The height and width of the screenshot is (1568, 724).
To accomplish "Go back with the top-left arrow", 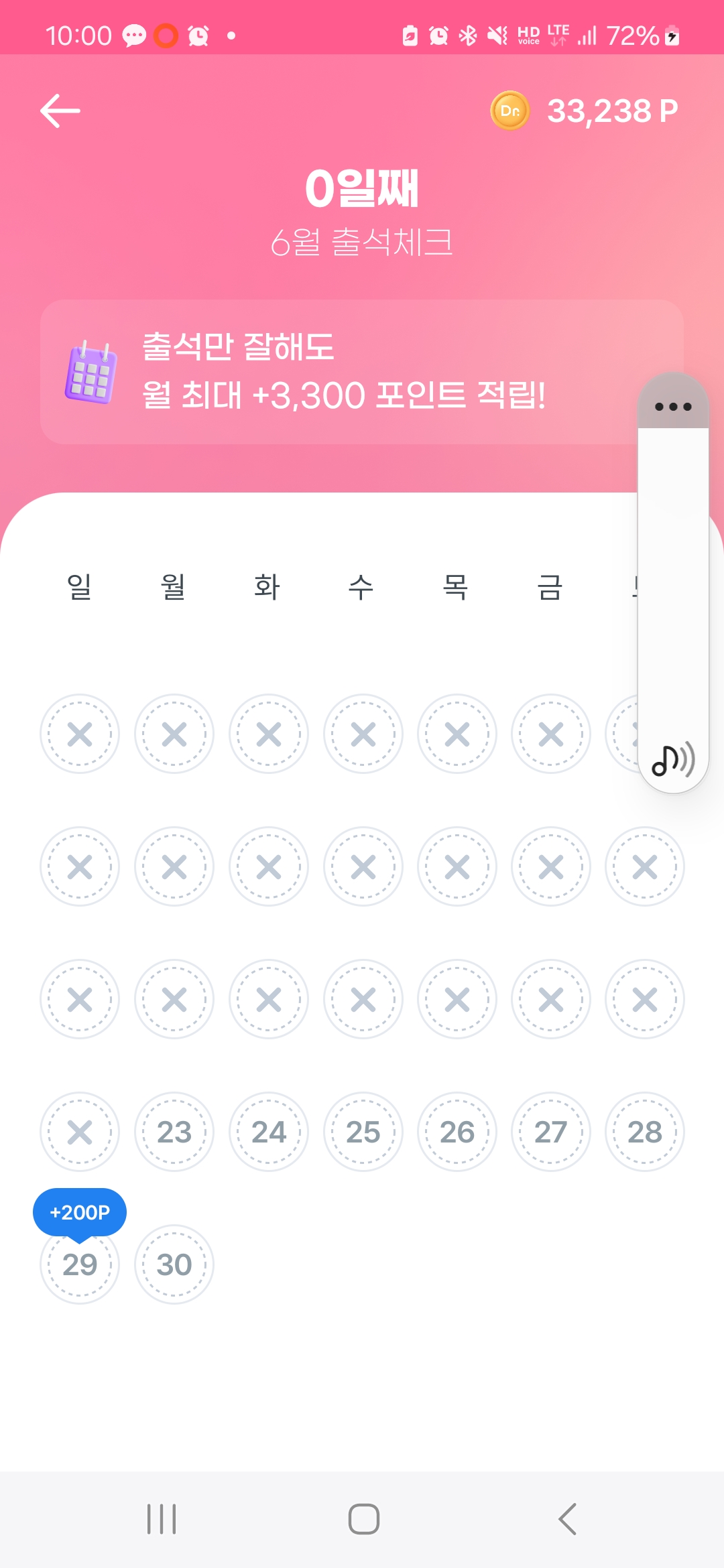I will (60, 111).
